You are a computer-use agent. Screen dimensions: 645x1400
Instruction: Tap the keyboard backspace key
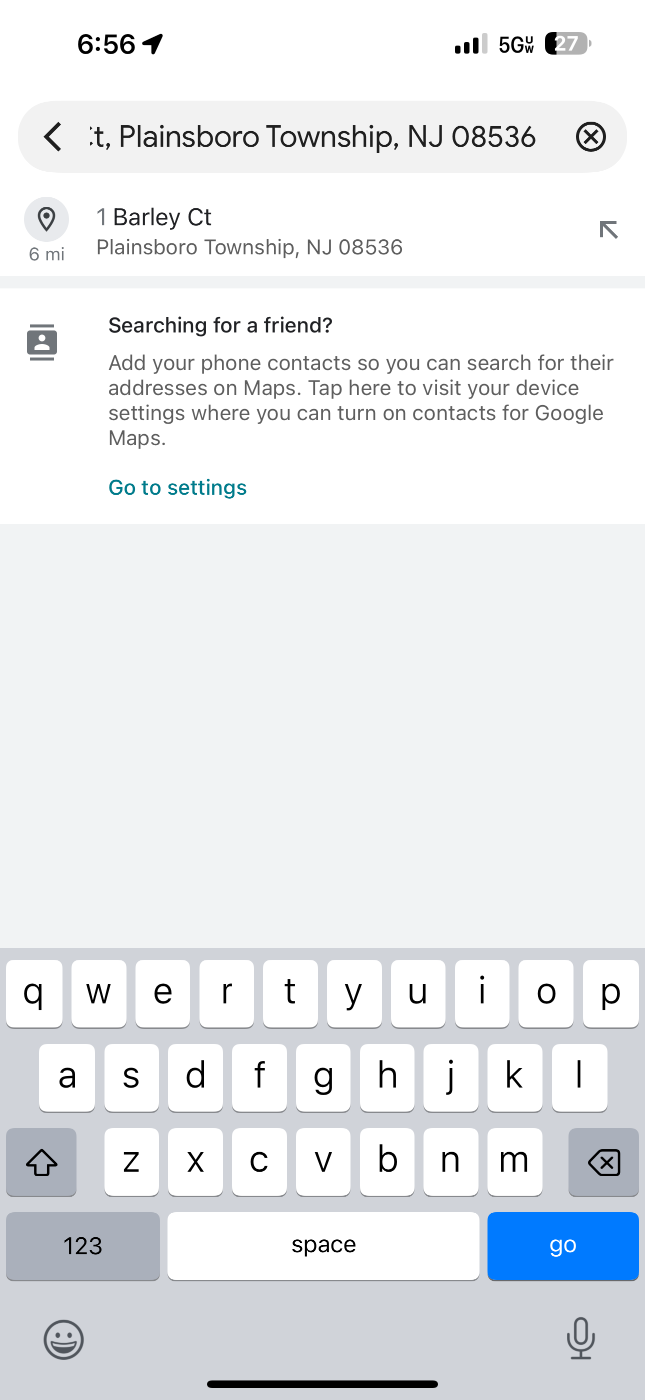(x=604, y=1162)
